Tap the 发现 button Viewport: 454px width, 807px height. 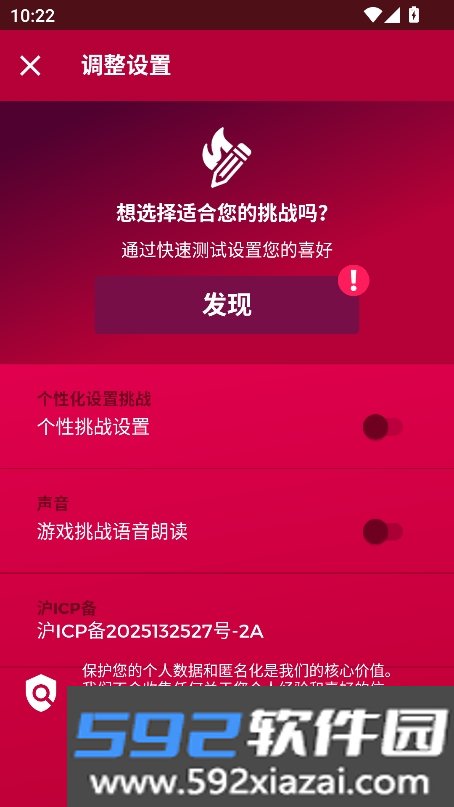coord(227,305)
